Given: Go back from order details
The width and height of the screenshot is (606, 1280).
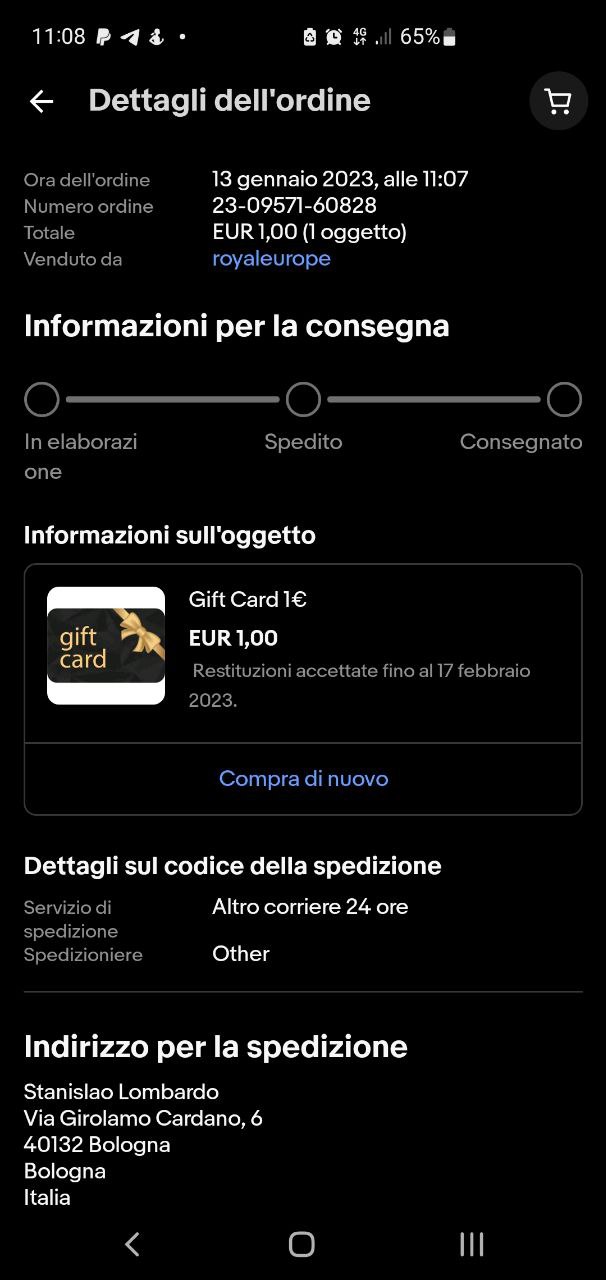Looking at the screenshot, I should (41, 101).
